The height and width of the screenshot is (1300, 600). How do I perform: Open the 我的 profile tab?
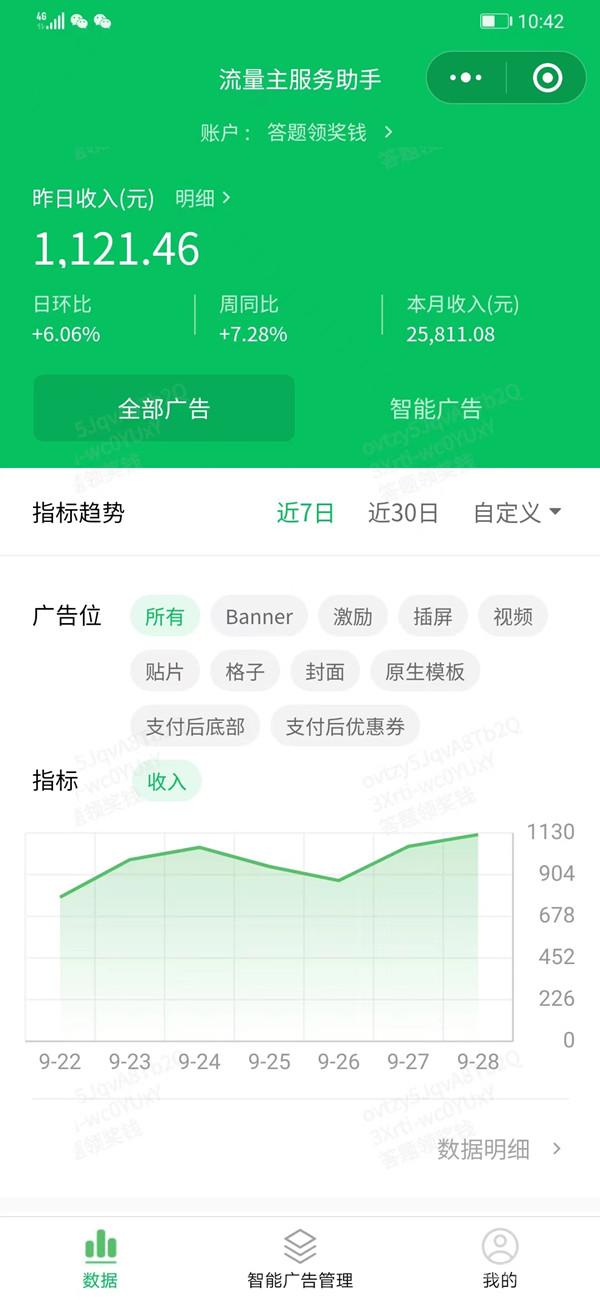[x=500, y=1258]
